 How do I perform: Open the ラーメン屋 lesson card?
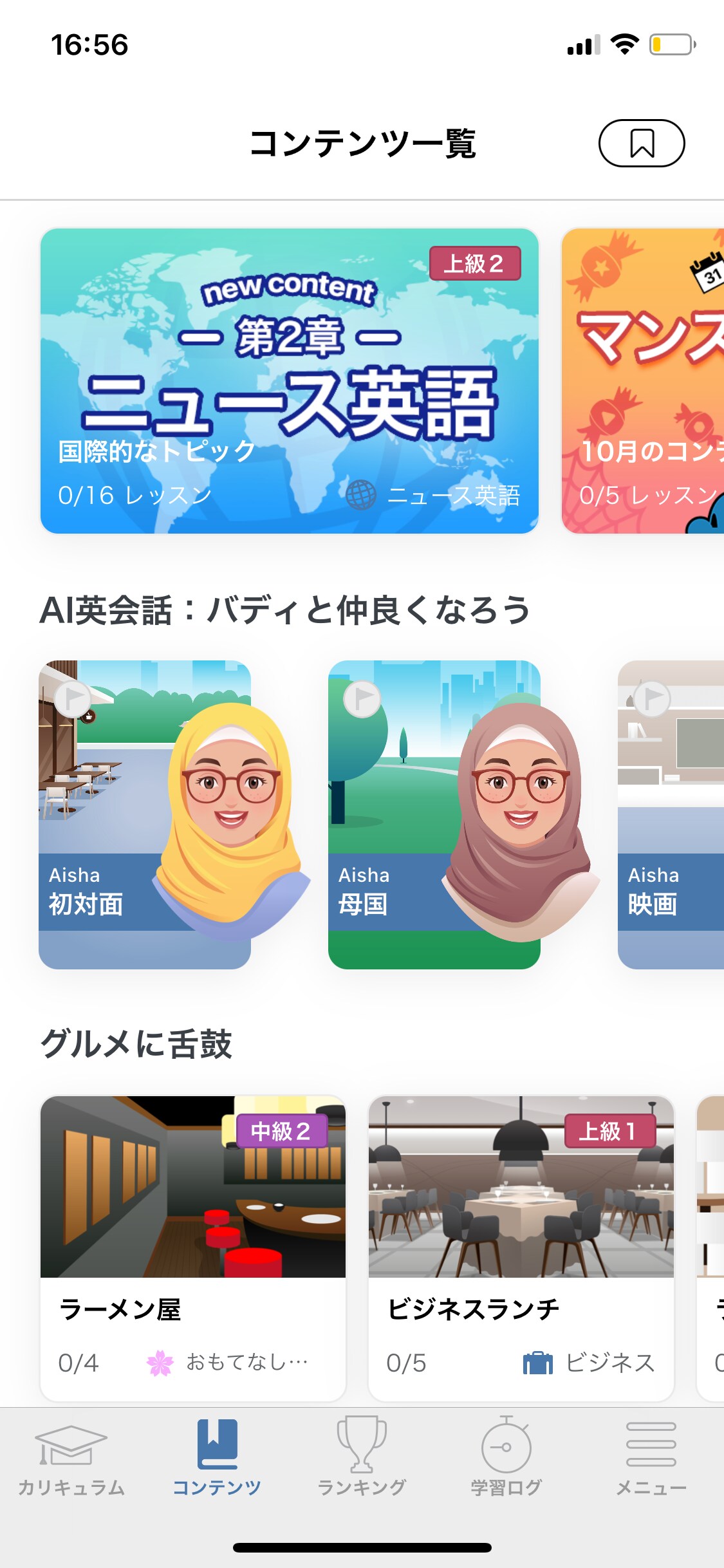tap(193, 1247)
